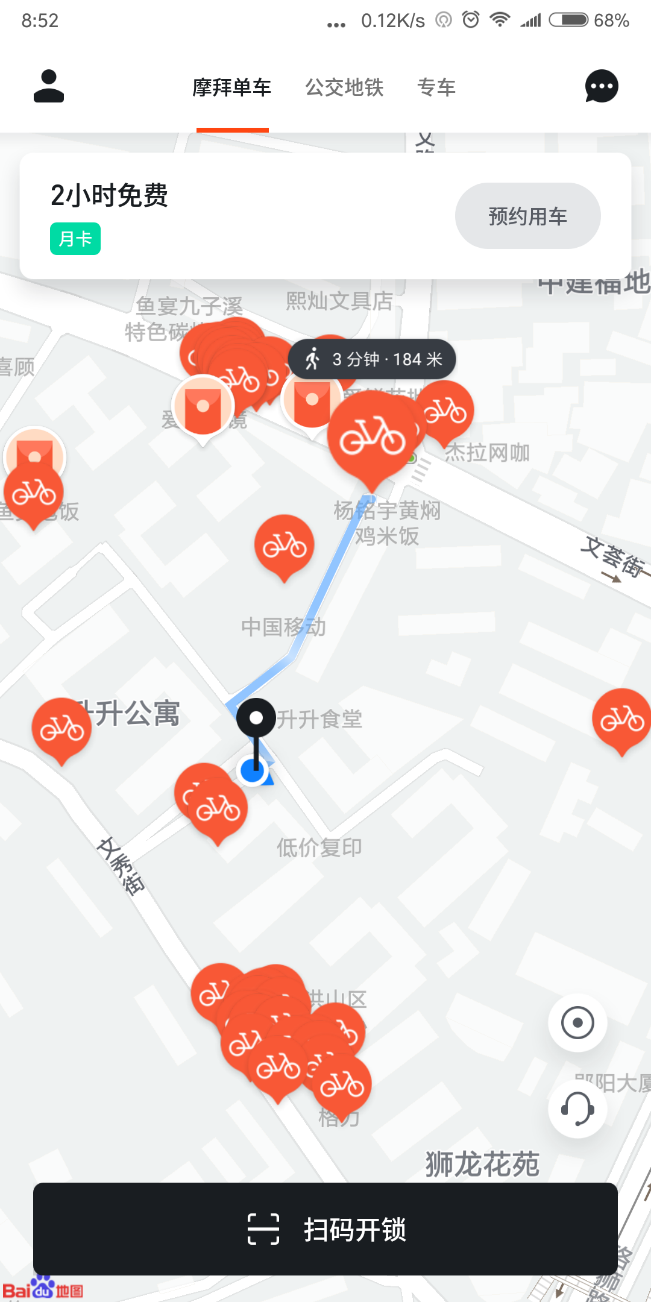Switch to the 专车 tab
651x1302 pixels.
tap(436, 87)
